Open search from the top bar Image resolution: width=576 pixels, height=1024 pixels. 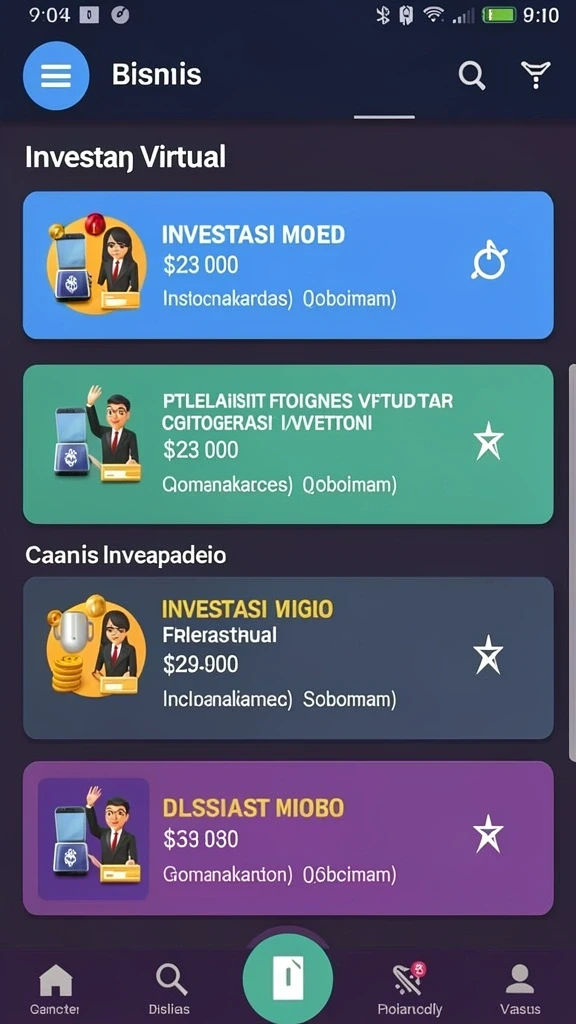pos(472,76)
